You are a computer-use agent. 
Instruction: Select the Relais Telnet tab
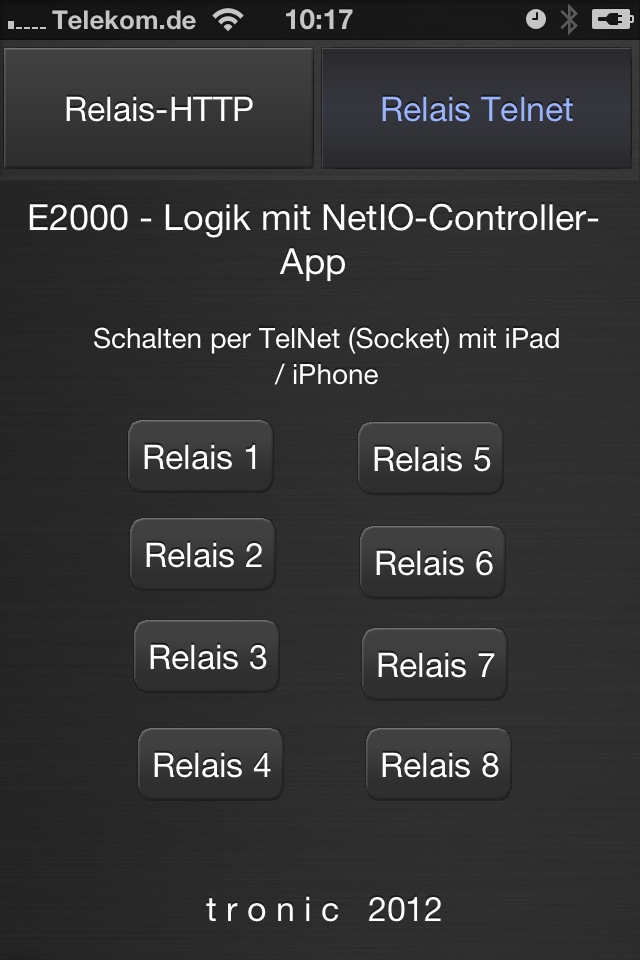[477, 108]
